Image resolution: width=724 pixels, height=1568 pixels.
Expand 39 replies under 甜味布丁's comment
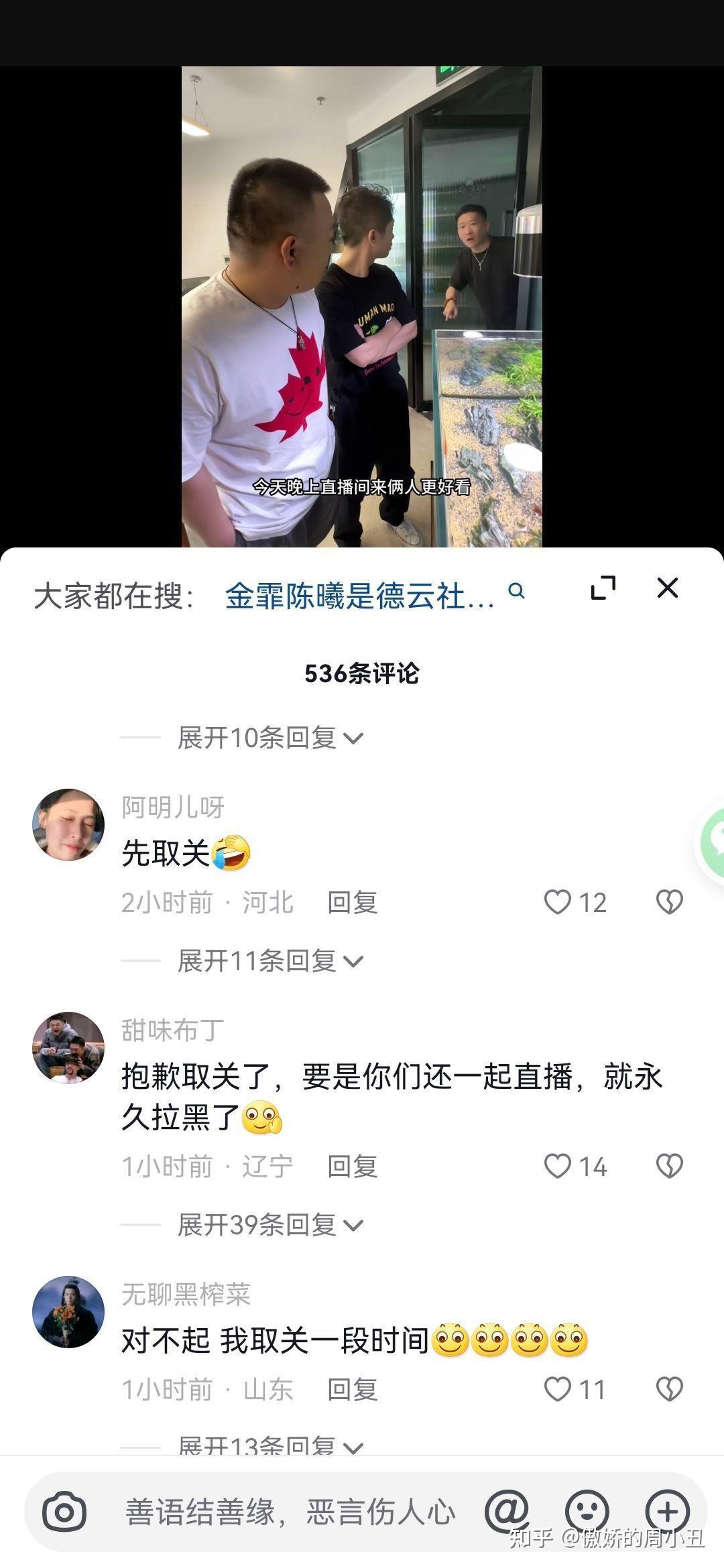269,1225
